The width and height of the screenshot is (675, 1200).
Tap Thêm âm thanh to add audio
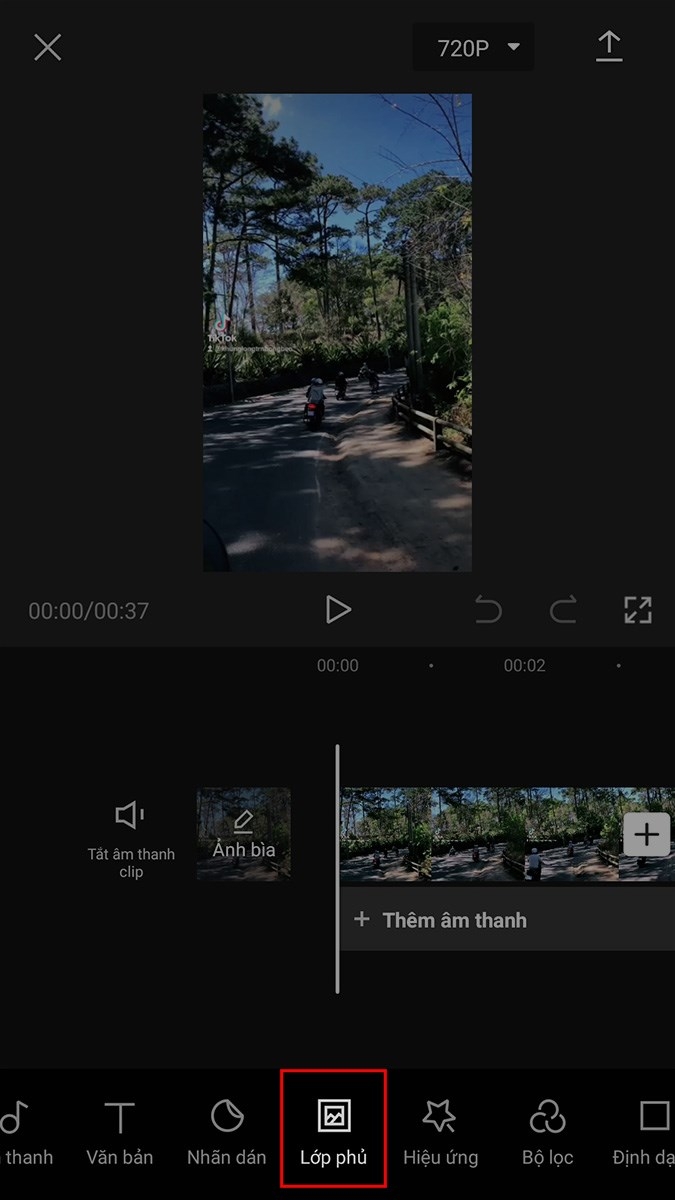tap(454, 920)
